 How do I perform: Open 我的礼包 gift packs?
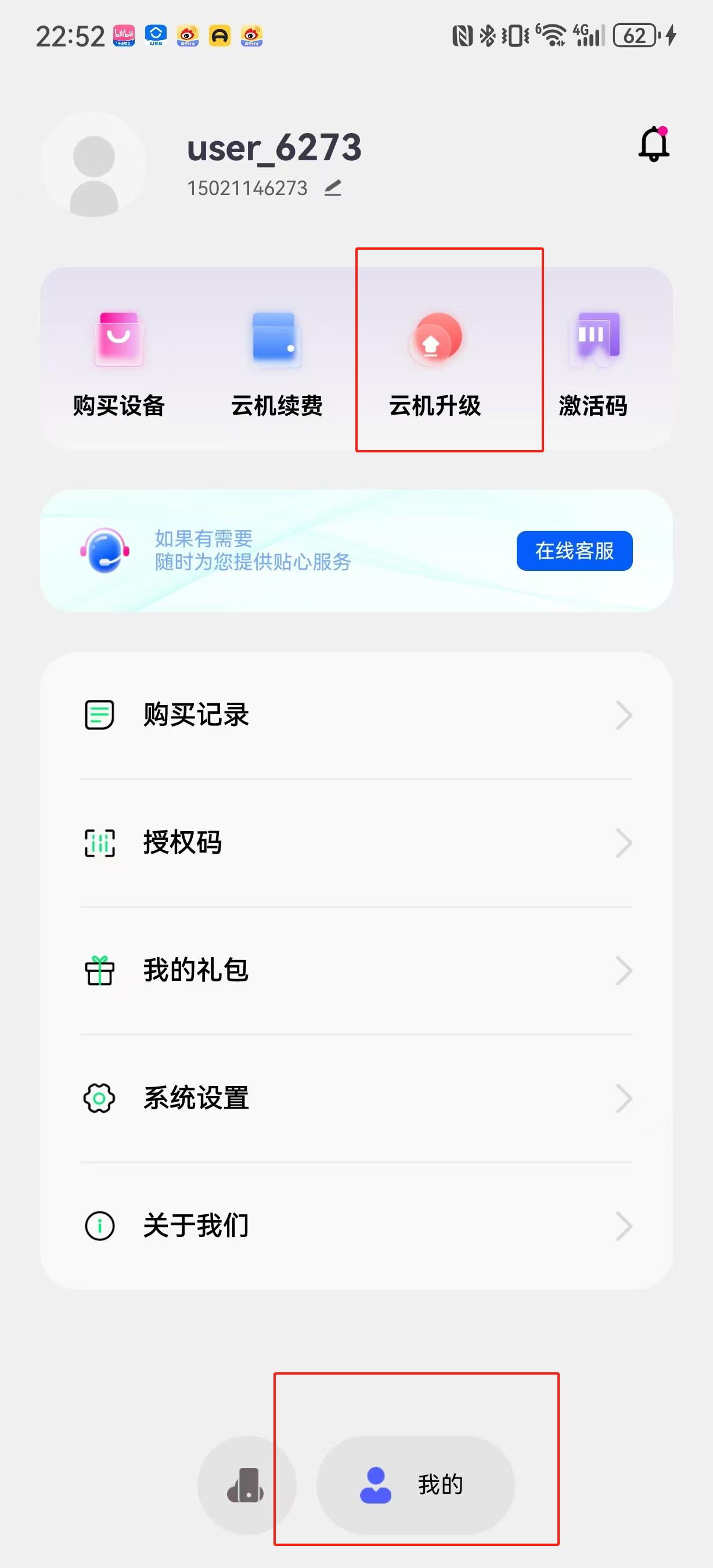[x=356, y=971]
